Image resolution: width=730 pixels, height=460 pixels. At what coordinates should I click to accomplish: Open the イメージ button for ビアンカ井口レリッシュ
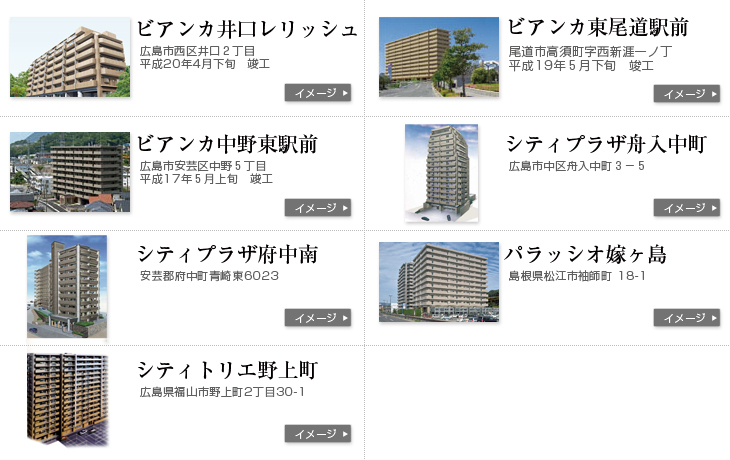pos(318,93)
